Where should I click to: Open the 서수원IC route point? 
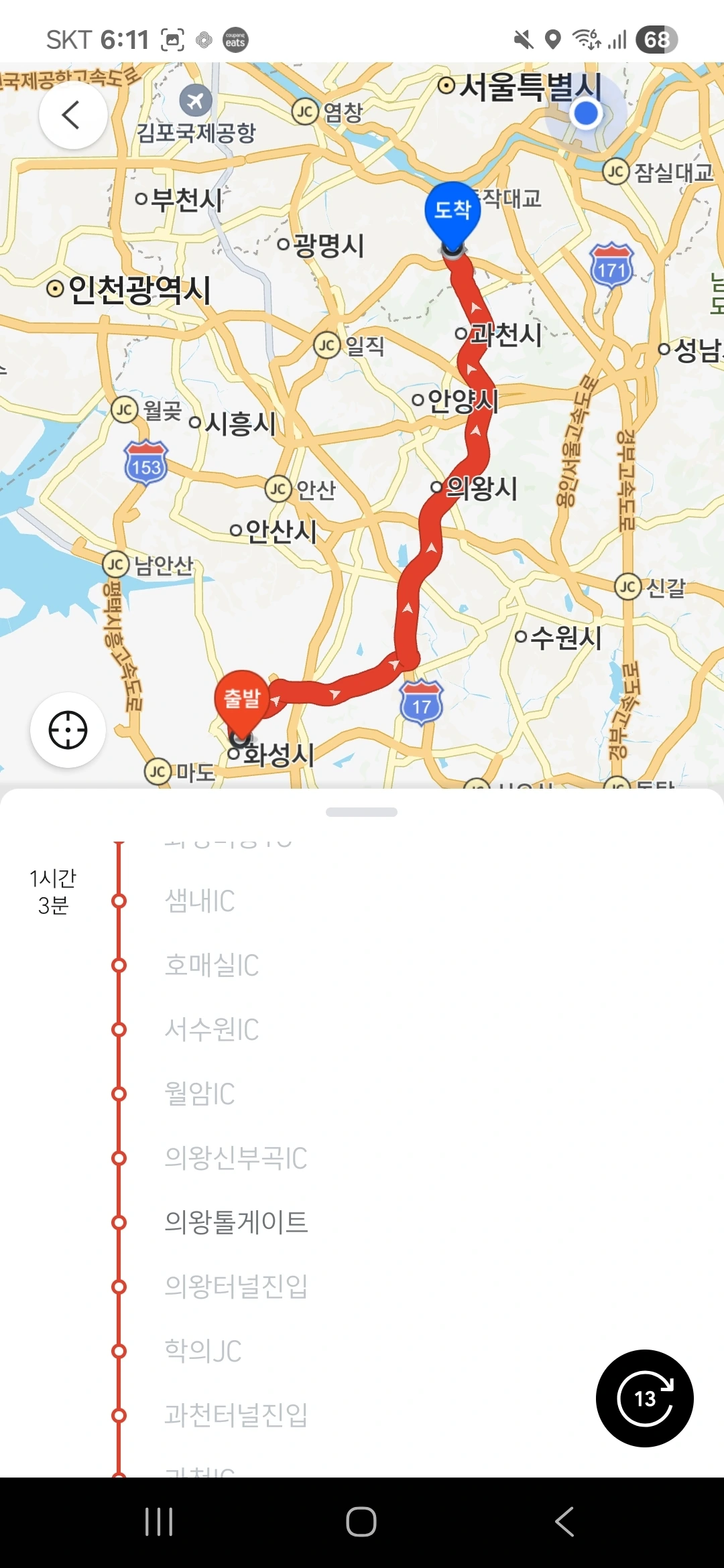click(211, 1030)
